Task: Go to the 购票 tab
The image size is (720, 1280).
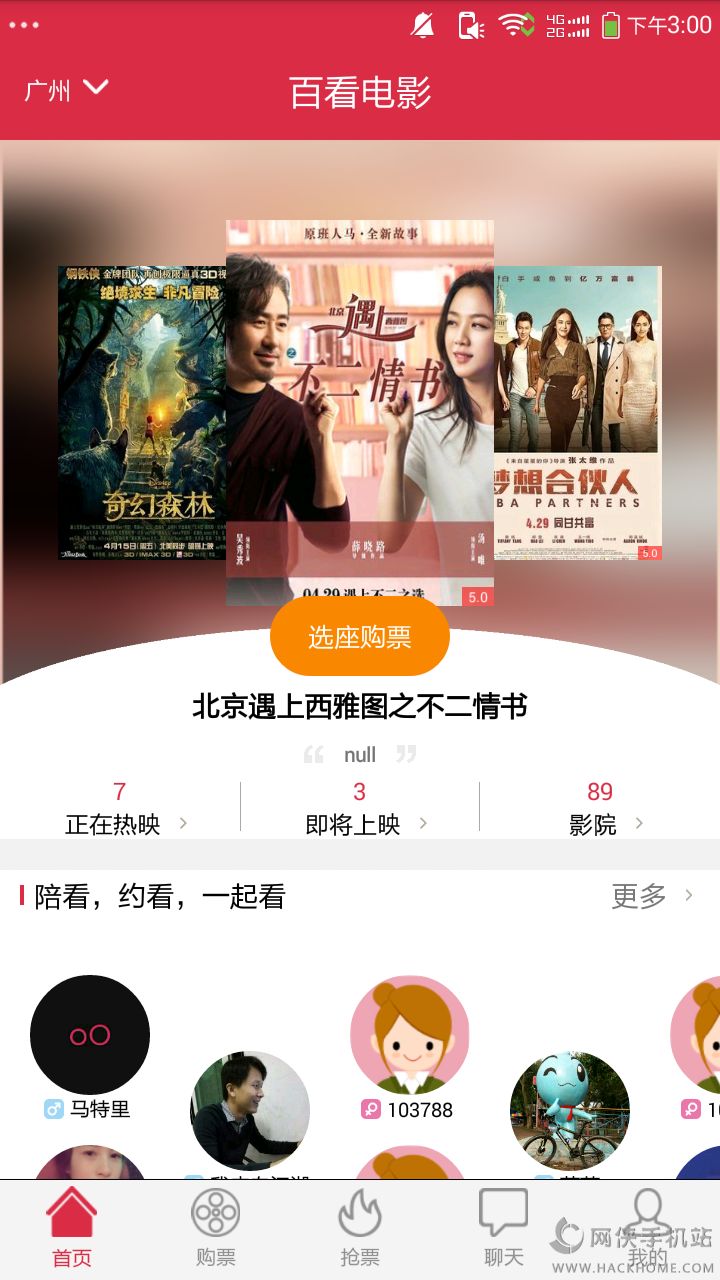Action: (x=216, y=1228)
